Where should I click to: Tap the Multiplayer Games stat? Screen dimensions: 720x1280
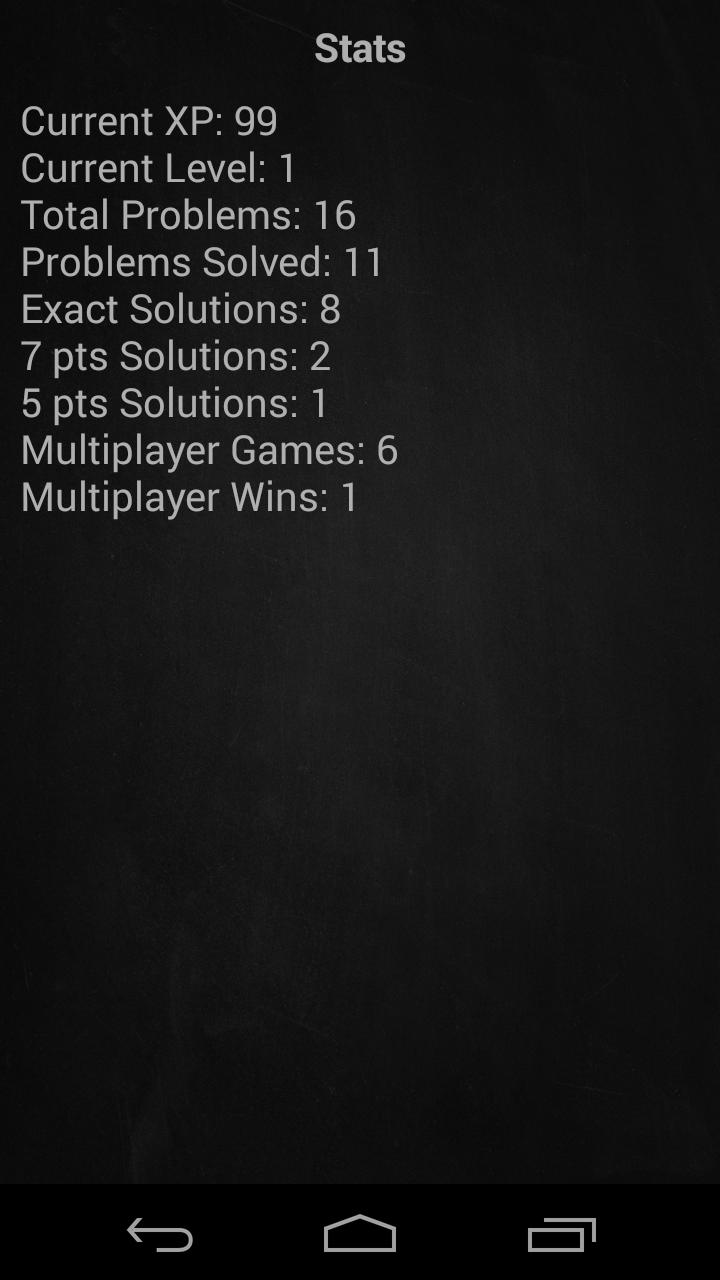click(x=208, y=451)
